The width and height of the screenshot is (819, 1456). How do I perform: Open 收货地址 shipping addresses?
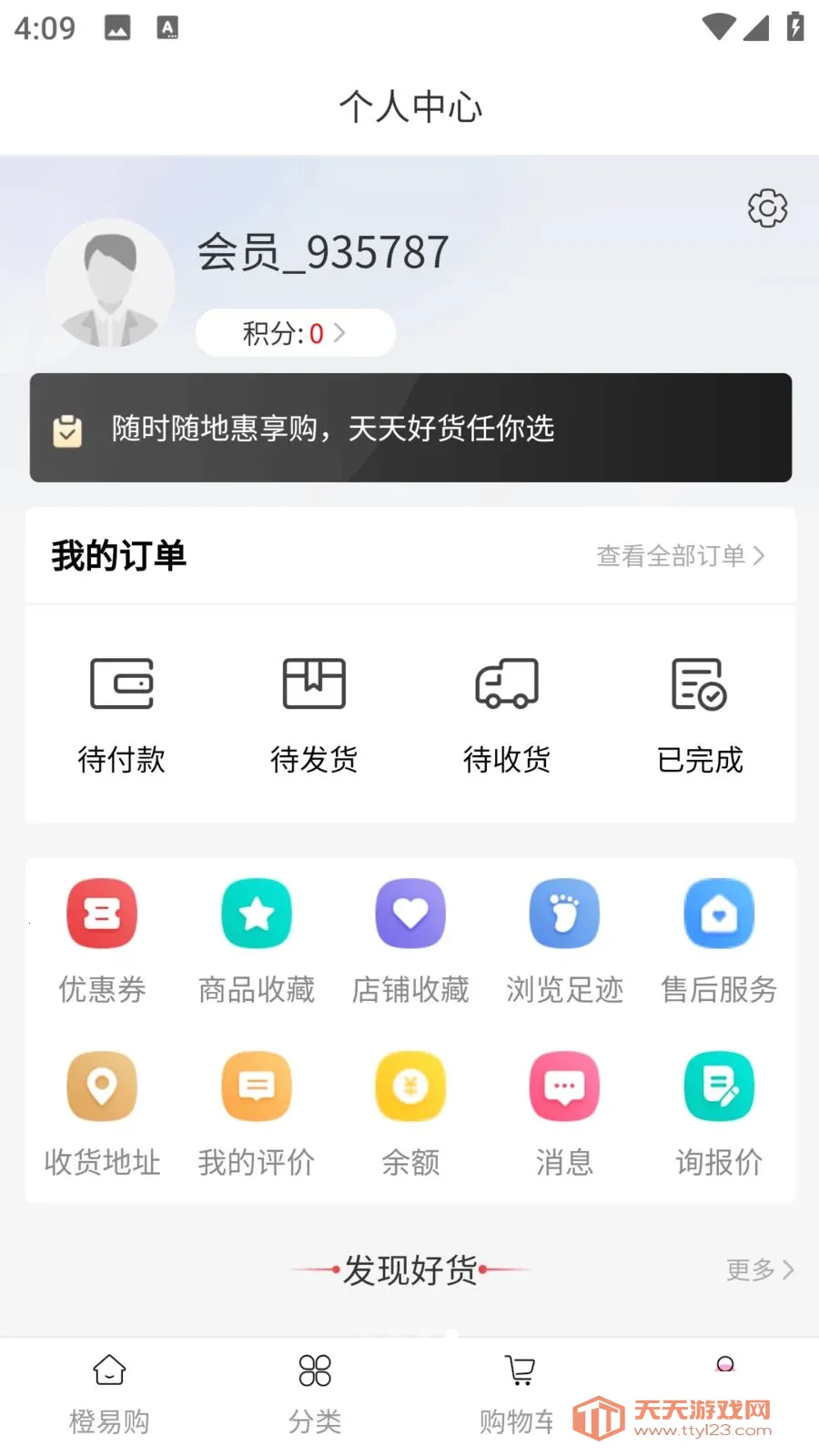[101, 1110]
